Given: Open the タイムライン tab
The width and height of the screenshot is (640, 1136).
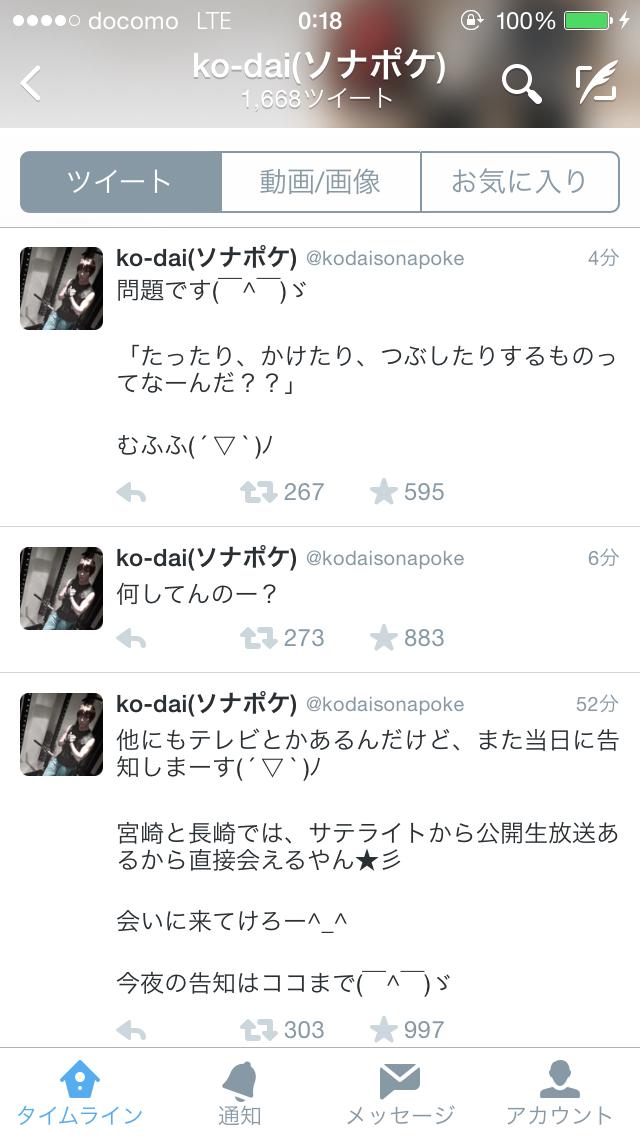Looking at the screenshot, I should pos(80,1093).
